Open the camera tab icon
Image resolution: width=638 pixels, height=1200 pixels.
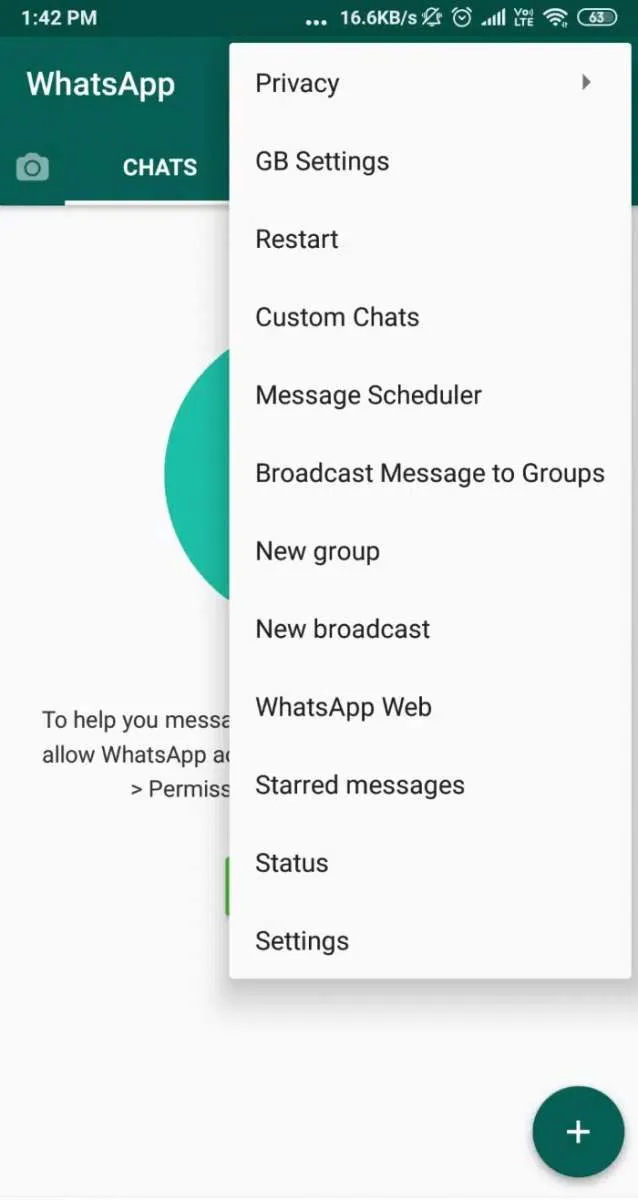32,168
